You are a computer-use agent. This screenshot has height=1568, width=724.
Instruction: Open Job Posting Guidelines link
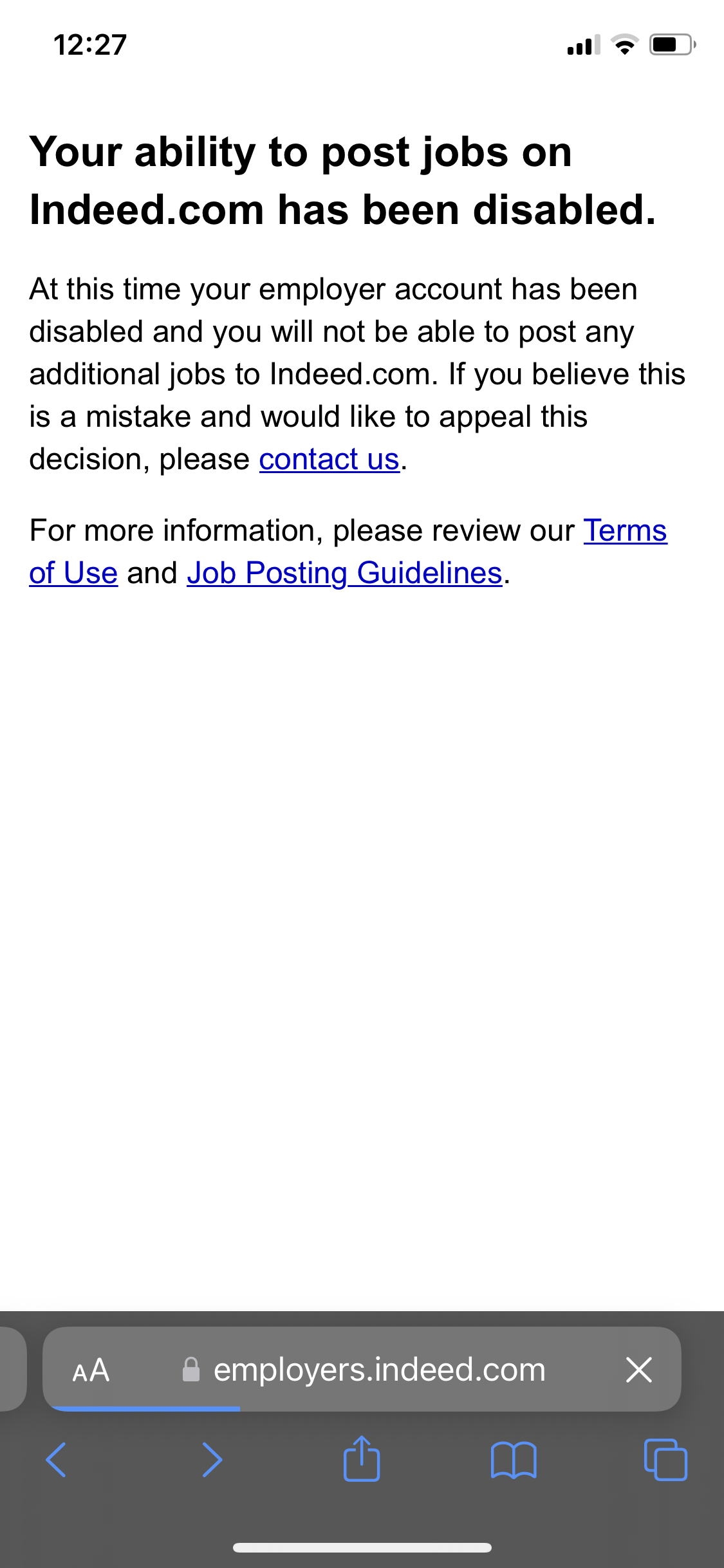coord(344,574)
